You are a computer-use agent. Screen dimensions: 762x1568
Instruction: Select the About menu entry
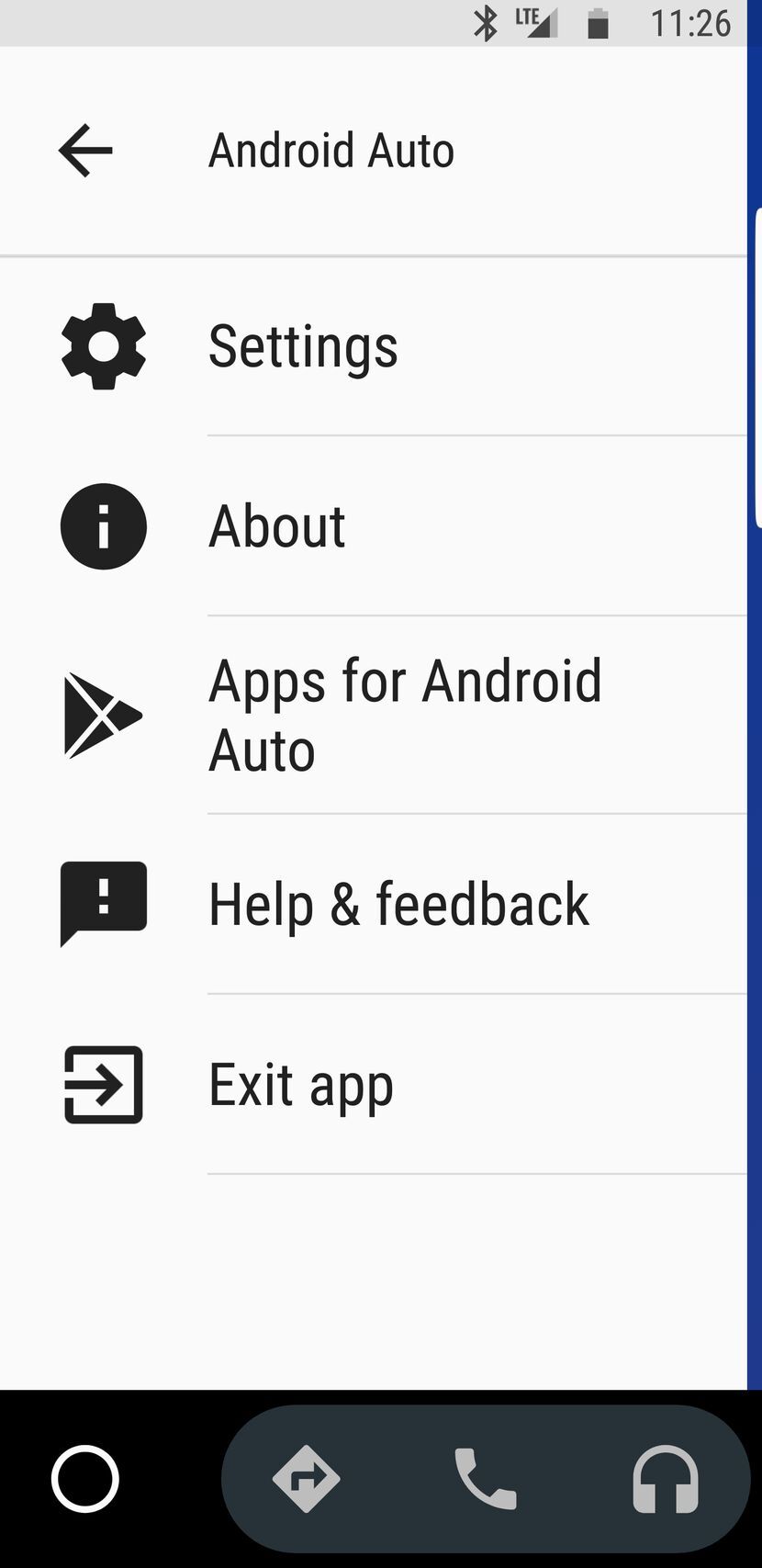click(x=276, y=525)
